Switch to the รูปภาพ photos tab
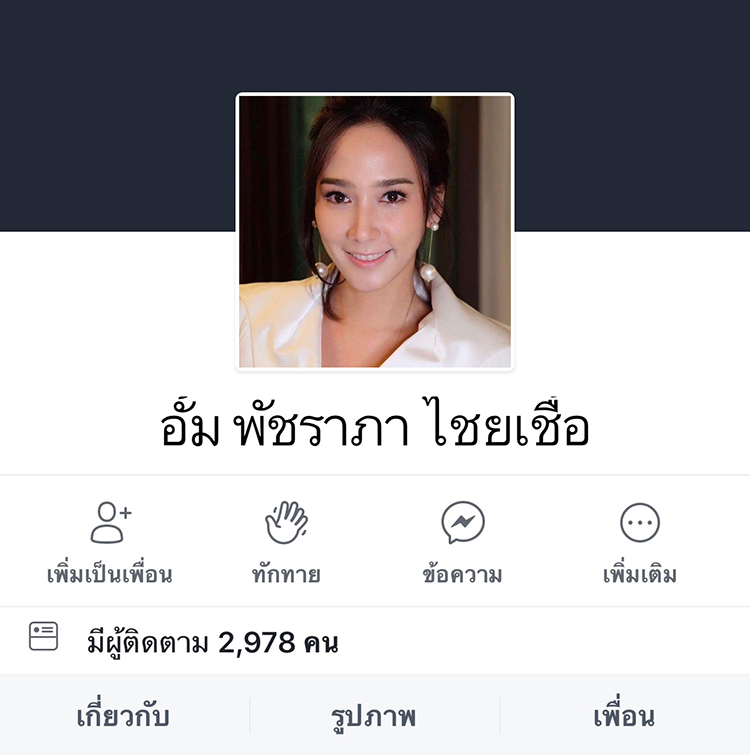The height and width of the screenshot is (755, 750). coord(374,716)
